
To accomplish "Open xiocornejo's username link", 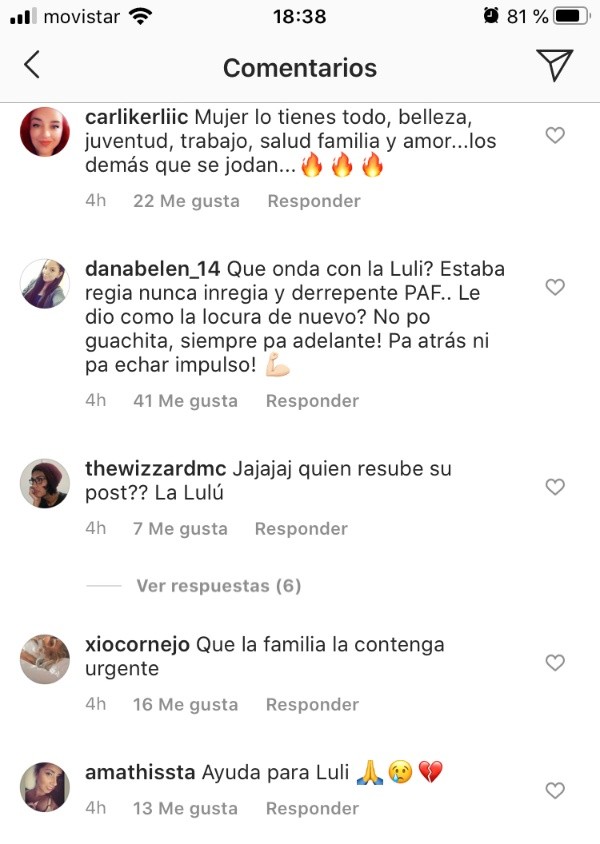I will coord(138,645).
